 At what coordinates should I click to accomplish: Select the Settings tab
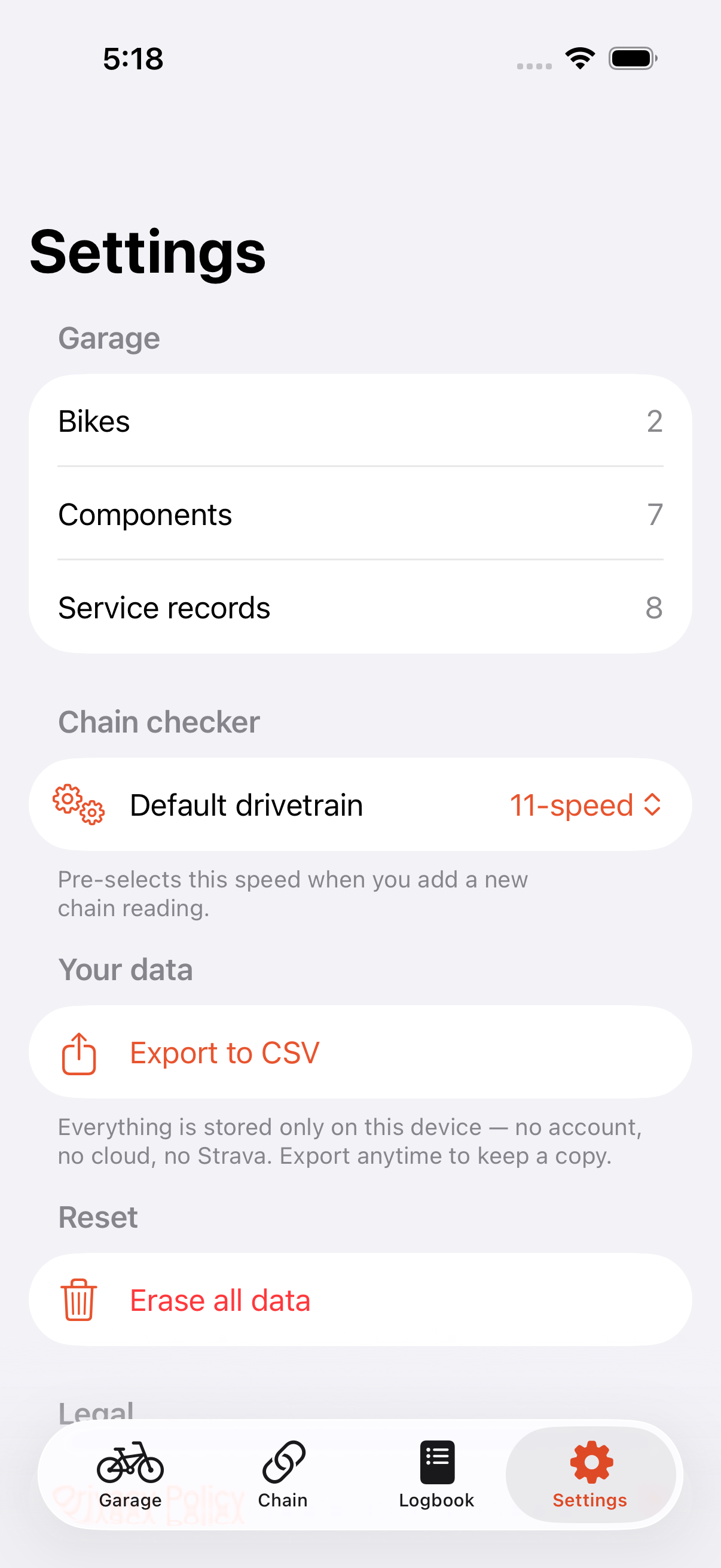pyautogui.click(x=590, y=1474)
